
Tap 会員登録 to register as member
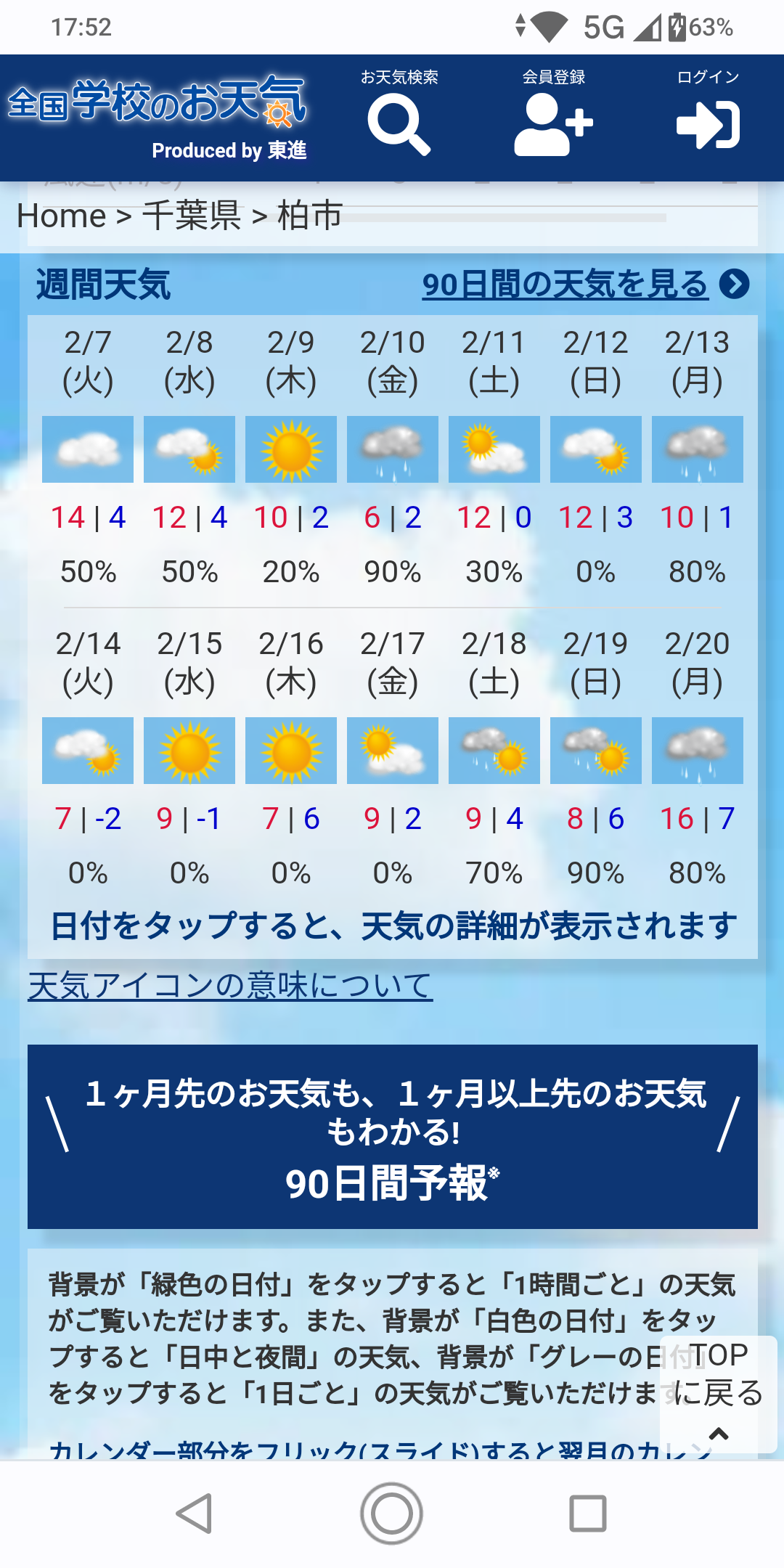(x=554, y=115)
